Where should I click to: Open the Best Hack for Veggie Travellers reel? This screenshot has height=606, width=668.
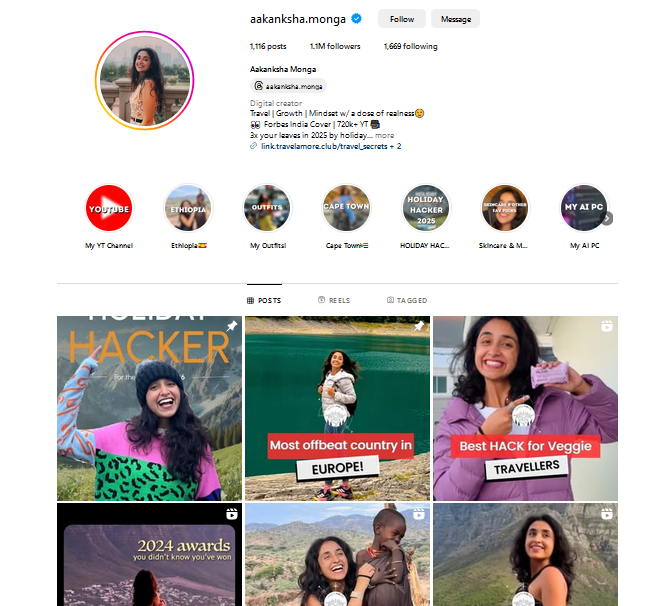point(525,408)
